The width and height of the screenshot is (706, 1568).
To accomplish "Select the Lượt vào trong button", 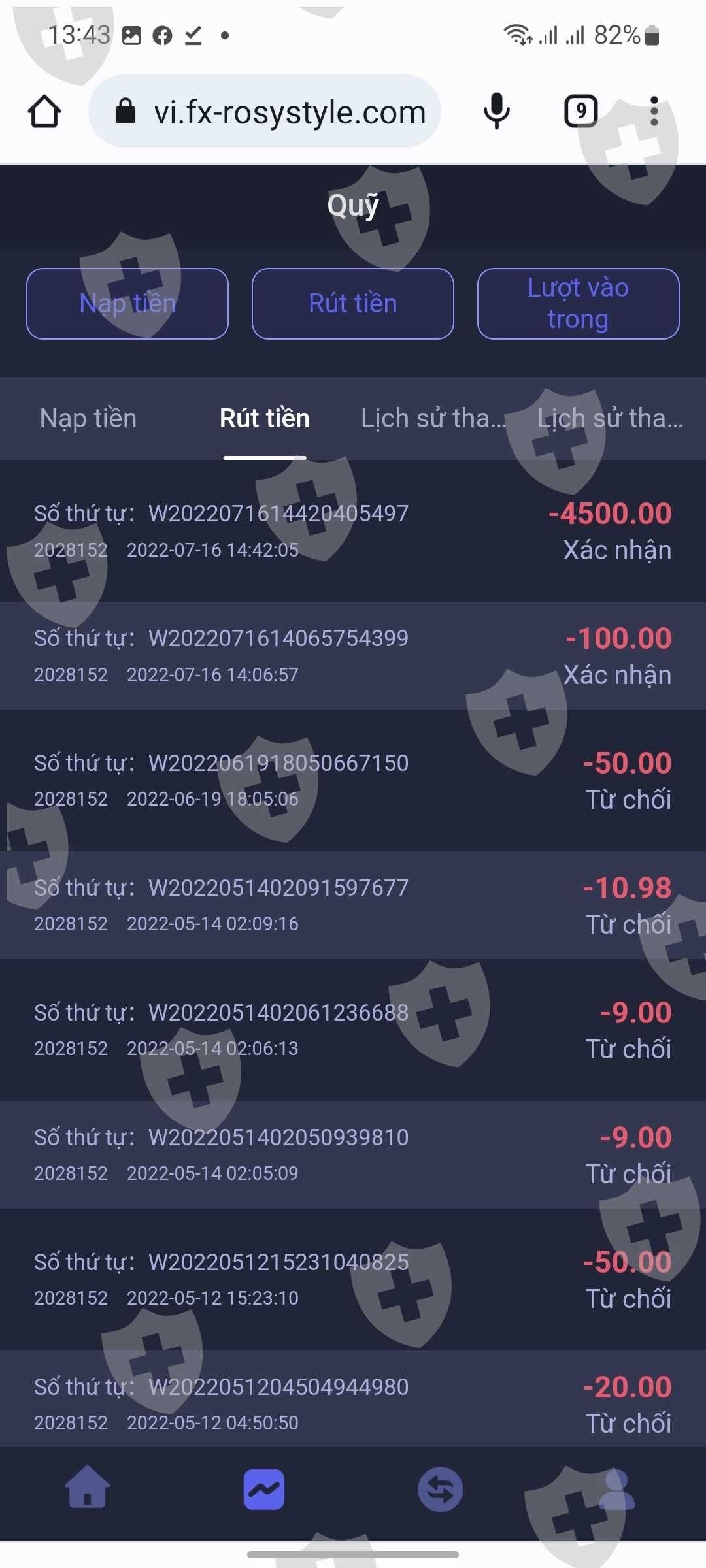I will pos(578,304).
